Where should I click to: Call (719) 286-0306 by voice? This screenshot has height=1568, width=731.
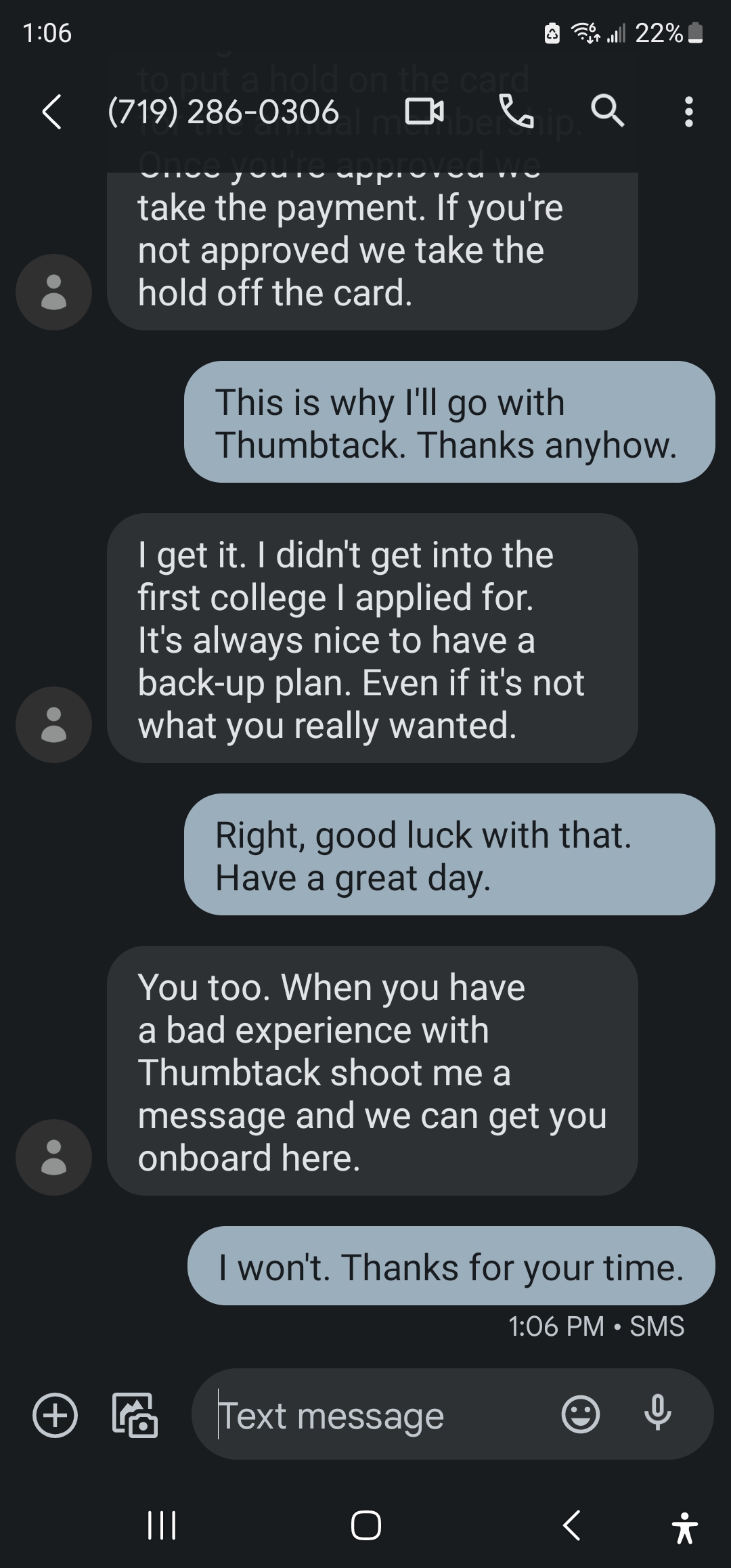(516, 112)
